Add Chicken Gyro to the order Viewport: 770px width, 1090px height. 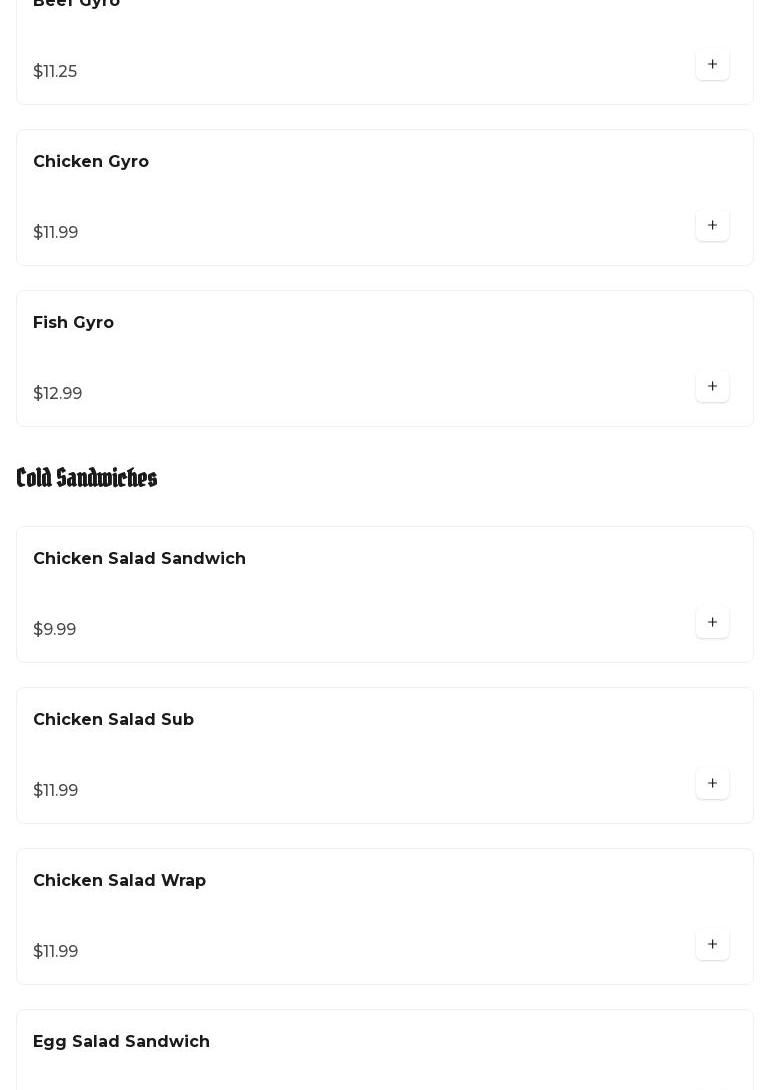[x=712, y=225]
